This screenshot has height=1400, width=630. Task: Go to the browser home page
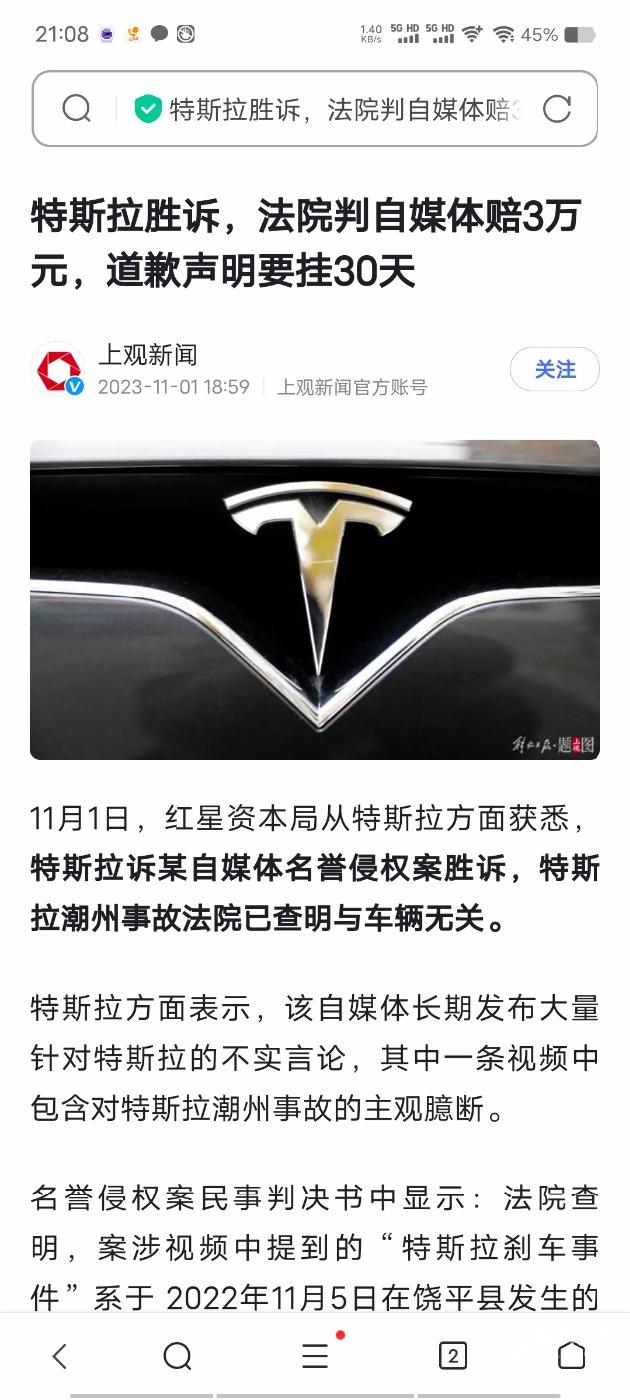click(x=571, y=1356)
